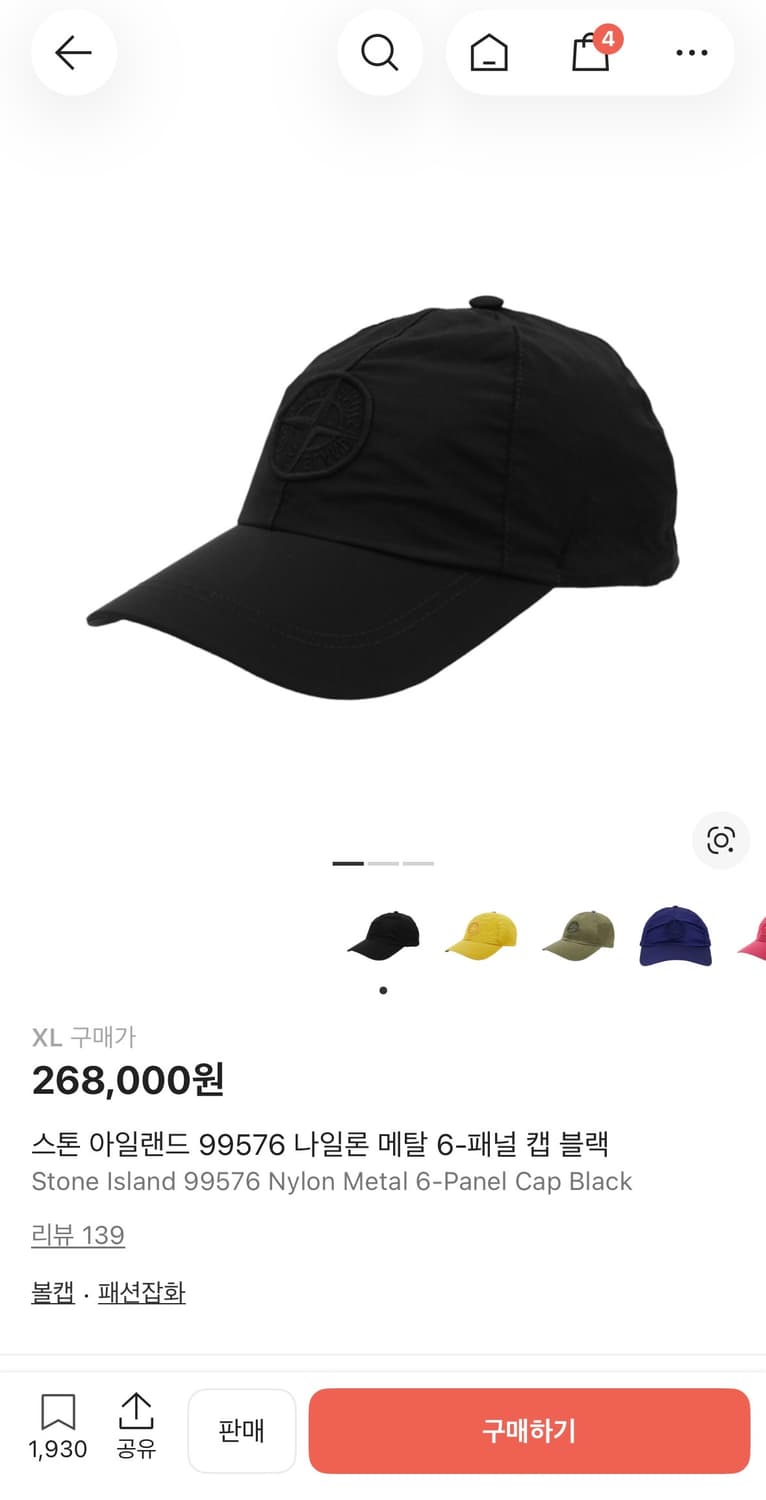766x1500 pixels.
Task: Select the olive cap color swatch
Action: (578, 936)
